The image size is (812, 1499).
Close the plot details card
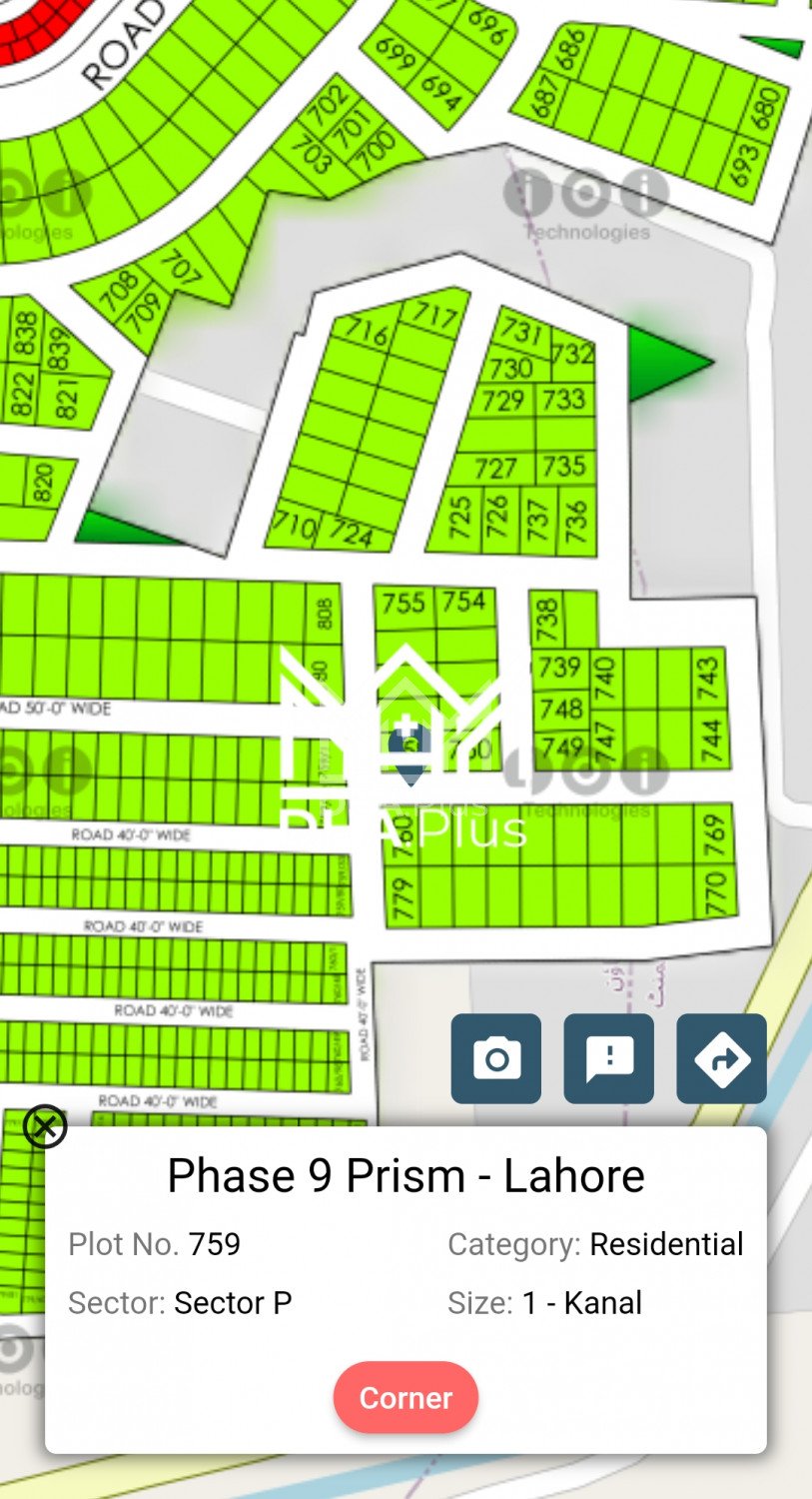45,1127
